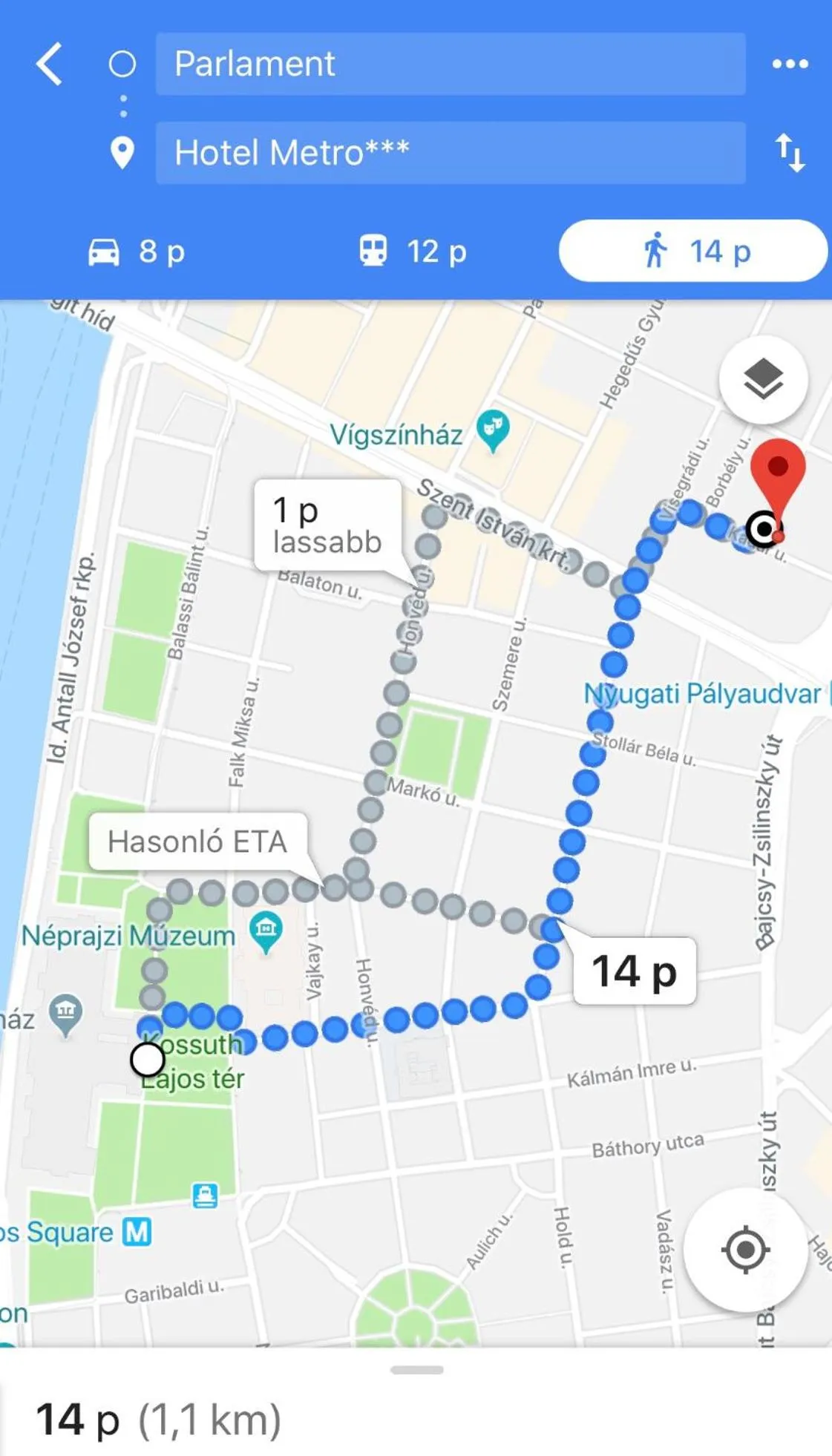Tap the my-location compass icon
Viewport: 832px width, 1456px height.
pos(746,1249)
